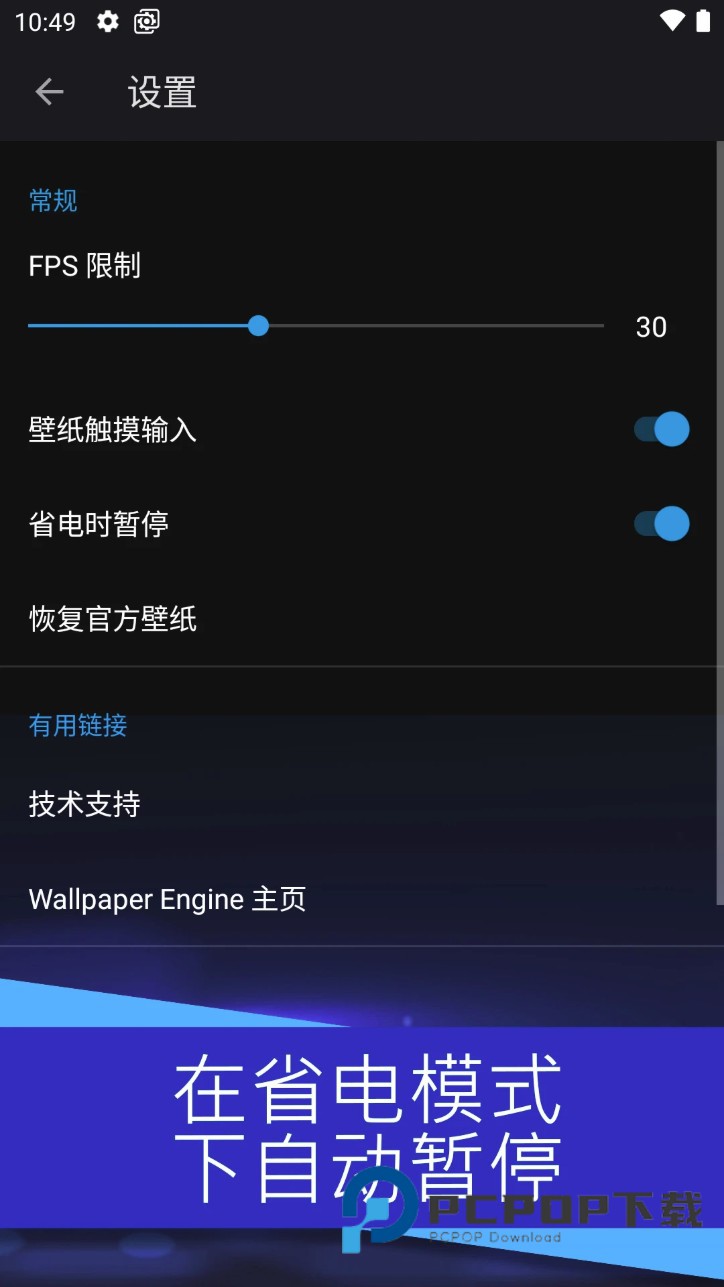This screenshot has height=1287, width=724.
Task: Enable wallpaper touch input switch
Action: pos(662,429)
